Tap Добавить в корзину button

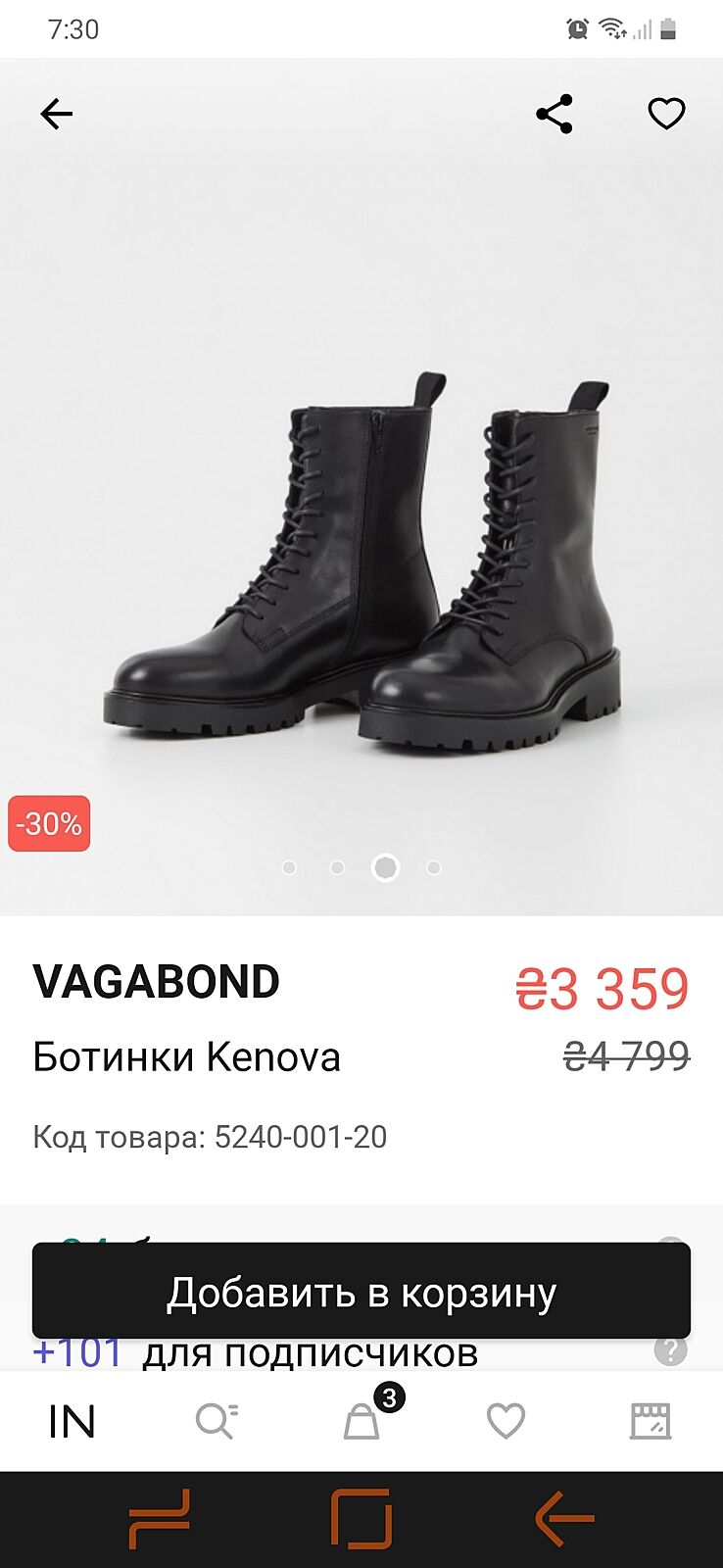coord(361,1292)
